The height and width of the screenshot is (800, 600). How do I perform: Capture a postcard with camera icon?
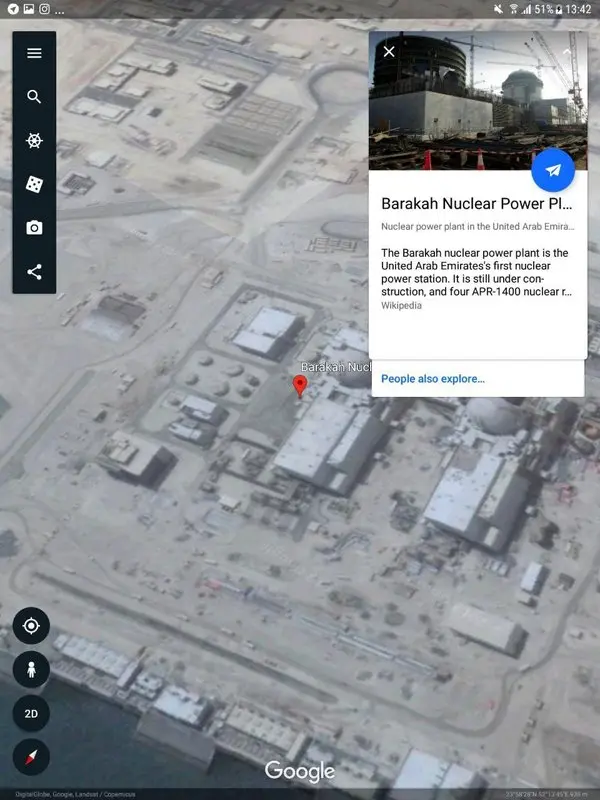34,228
